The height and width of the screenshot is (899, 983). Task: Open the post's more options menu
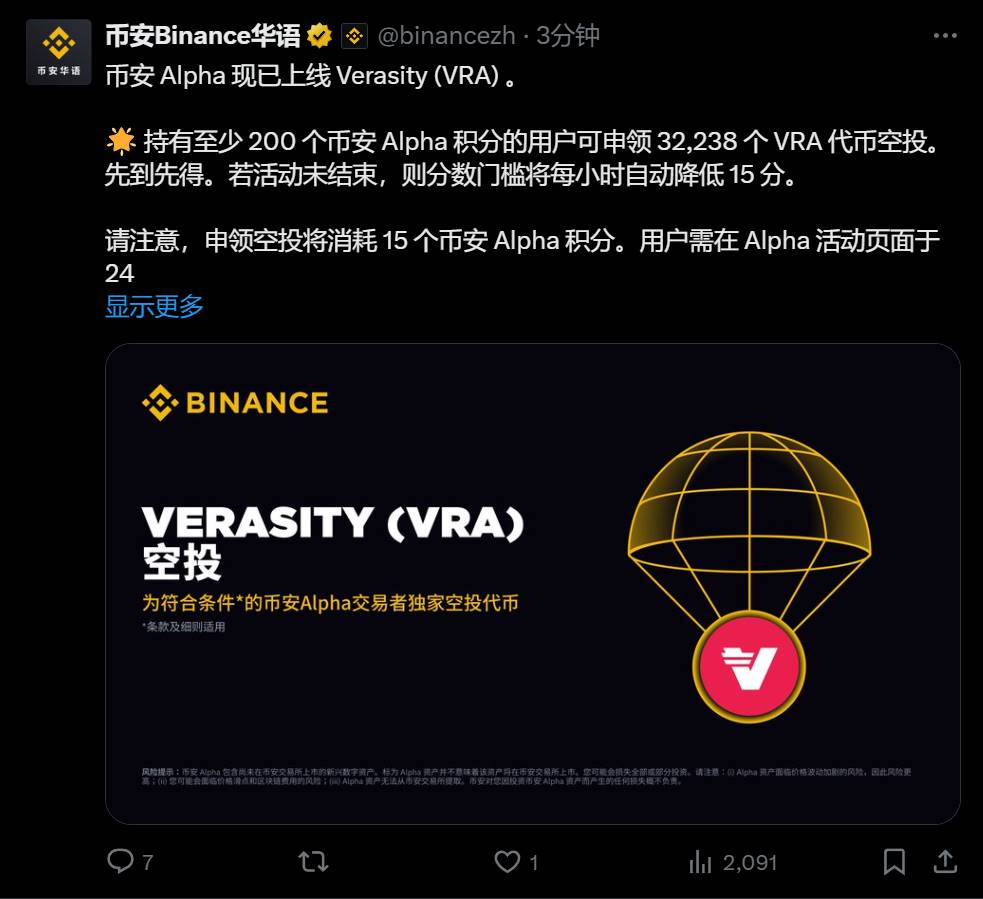[944, 36]
